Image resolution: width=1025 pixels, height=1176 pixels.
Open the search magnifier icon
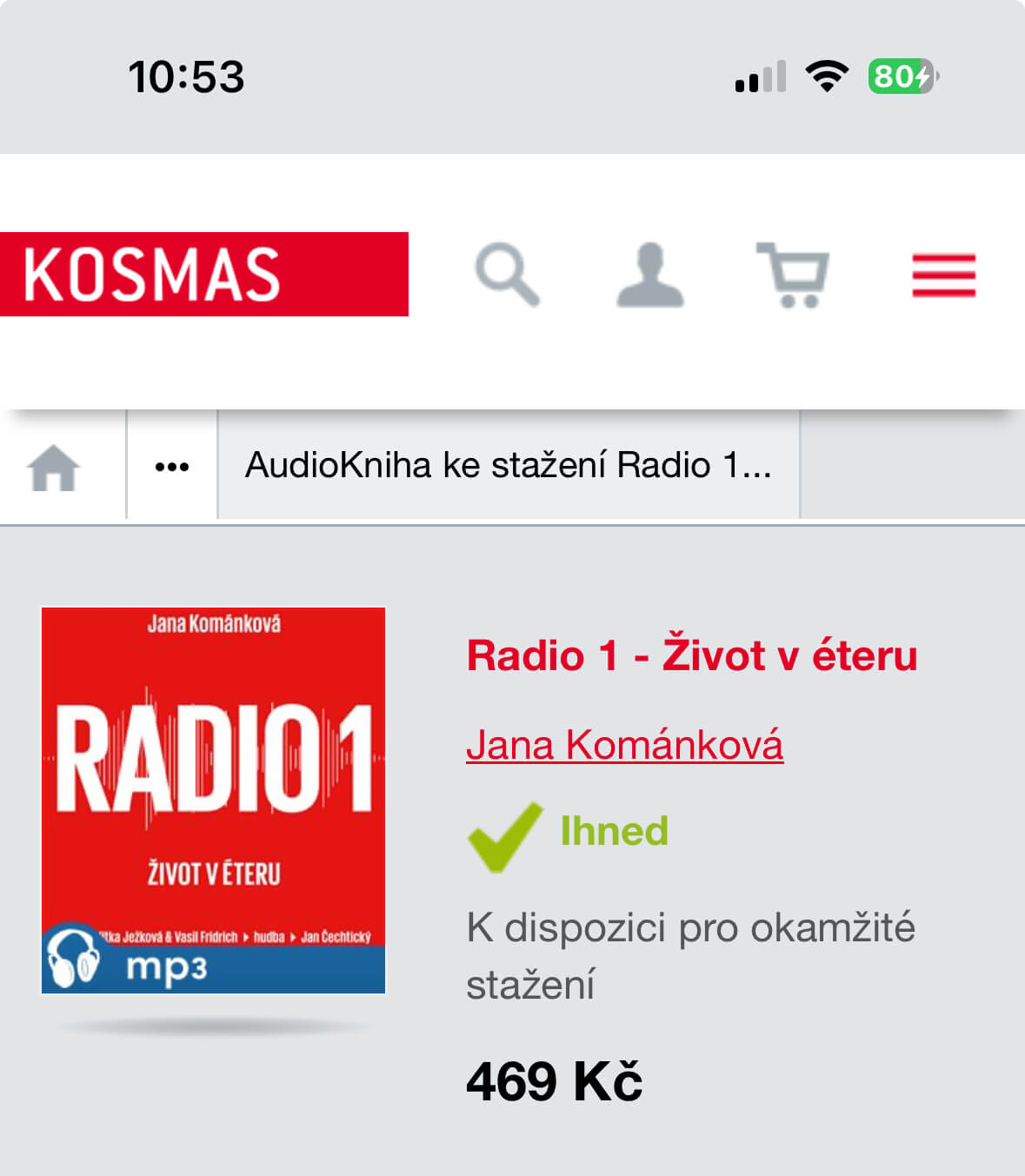coord(508,275)
